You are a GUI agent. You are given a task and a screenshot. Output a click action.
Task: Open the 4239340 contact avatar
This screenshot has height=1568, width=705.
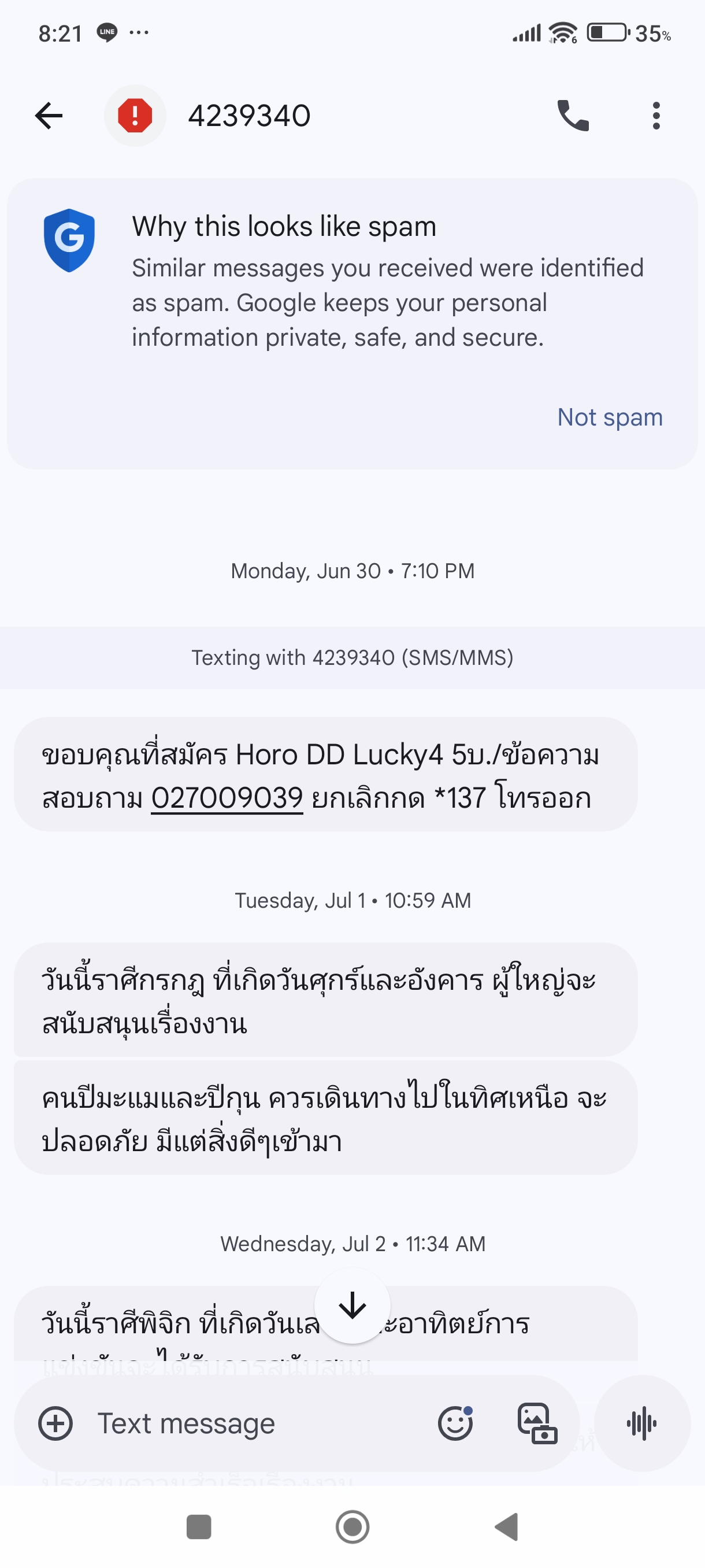pyautogui.click(x=135, y=116)
